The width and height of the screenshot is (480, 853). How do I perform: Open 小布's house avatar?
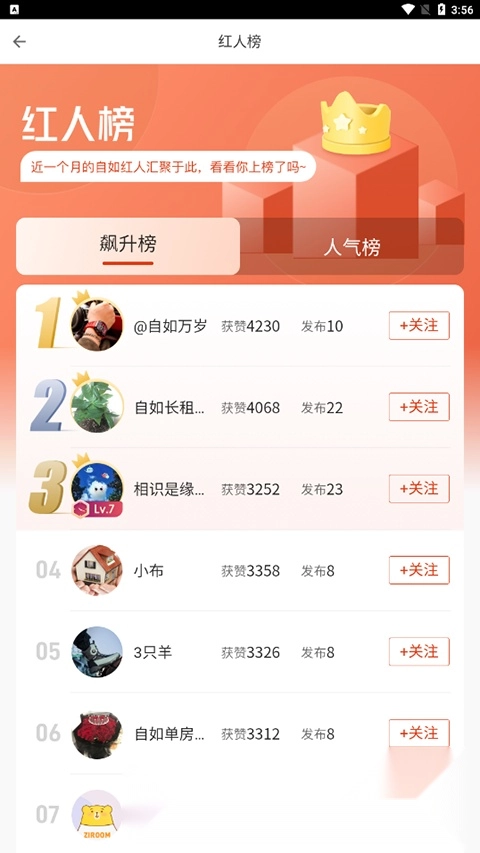[97, 570]
